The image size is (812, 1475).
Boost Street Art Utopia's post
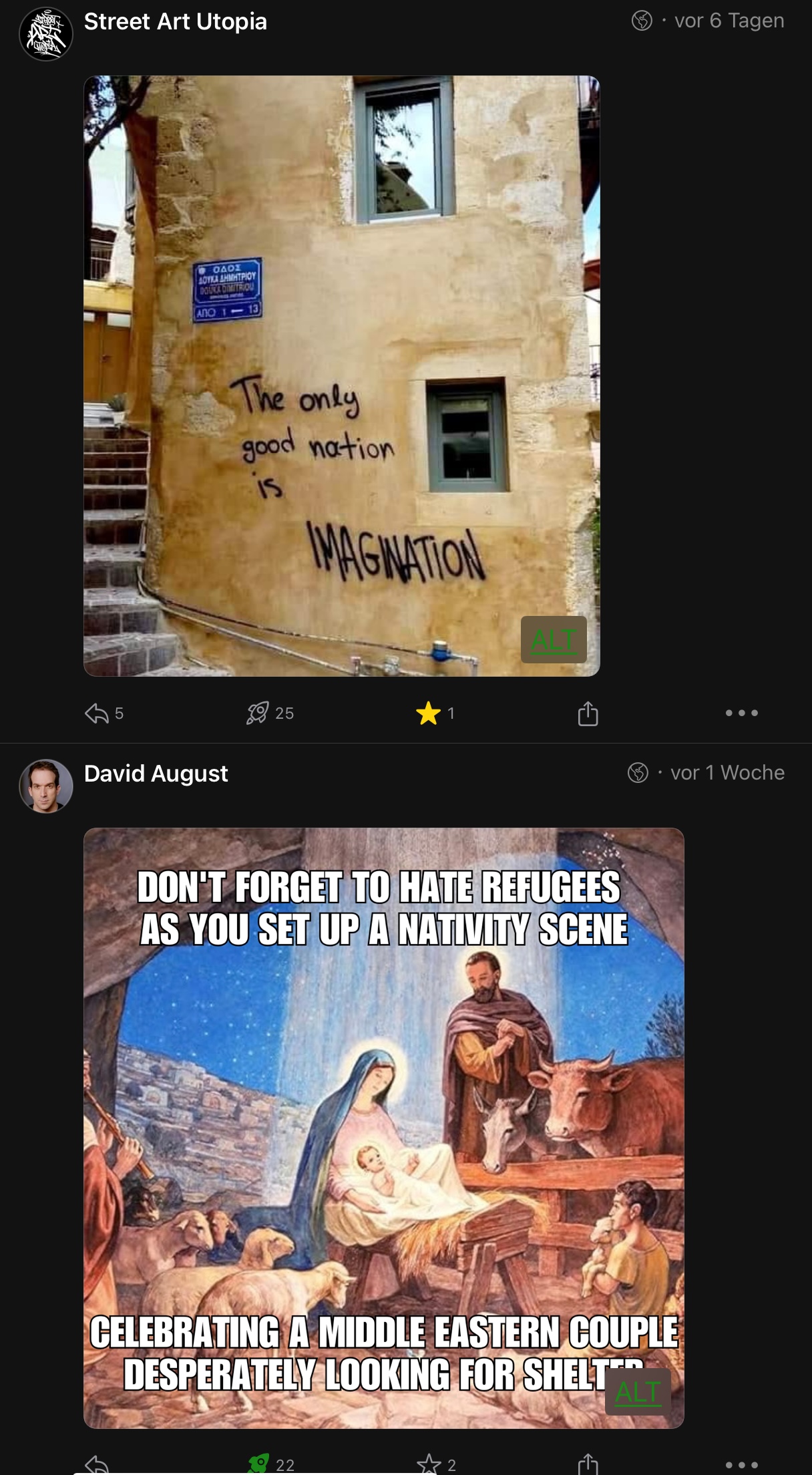click(x=258, y=713)
